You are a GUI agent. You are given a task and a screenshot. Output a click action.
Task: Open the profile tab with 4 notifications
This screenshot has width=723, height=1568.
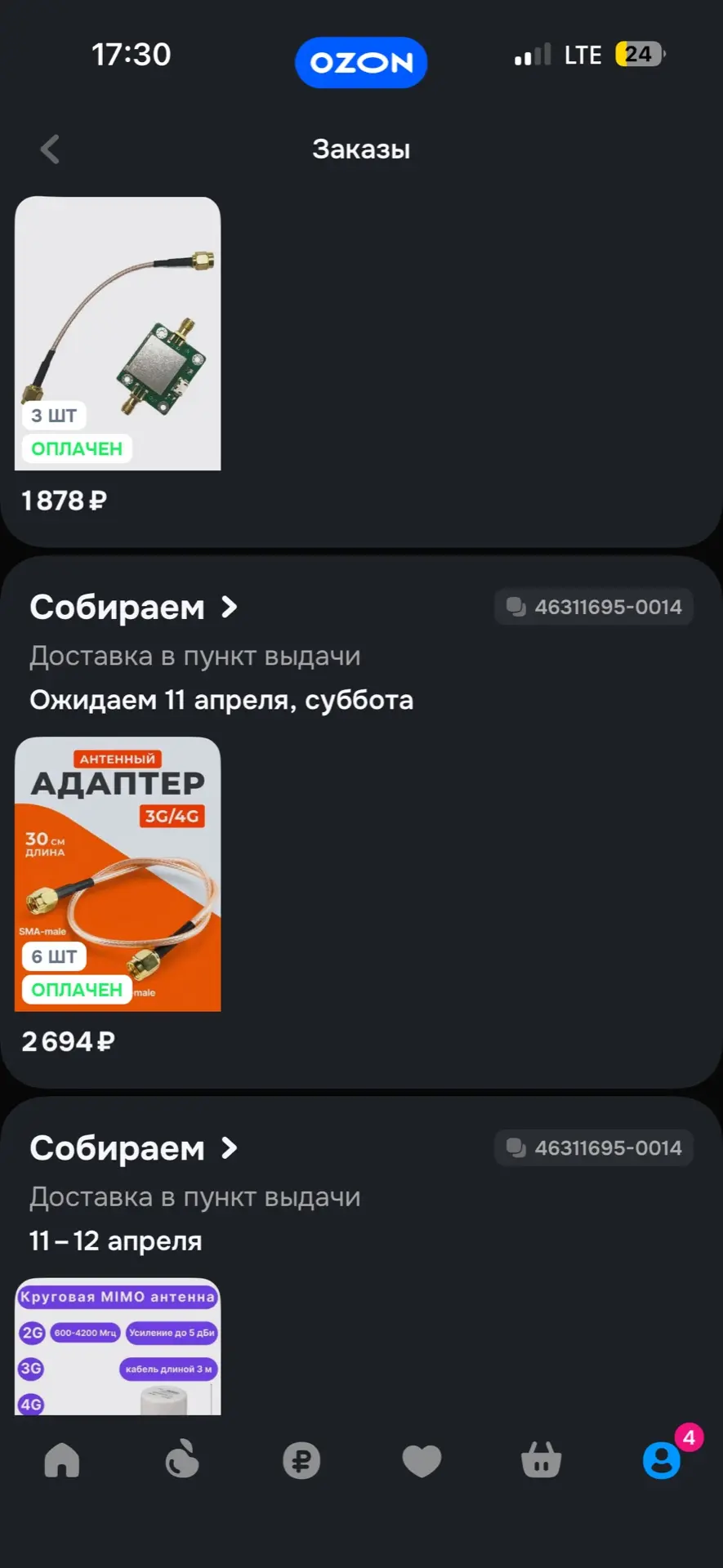point(662,1460)
